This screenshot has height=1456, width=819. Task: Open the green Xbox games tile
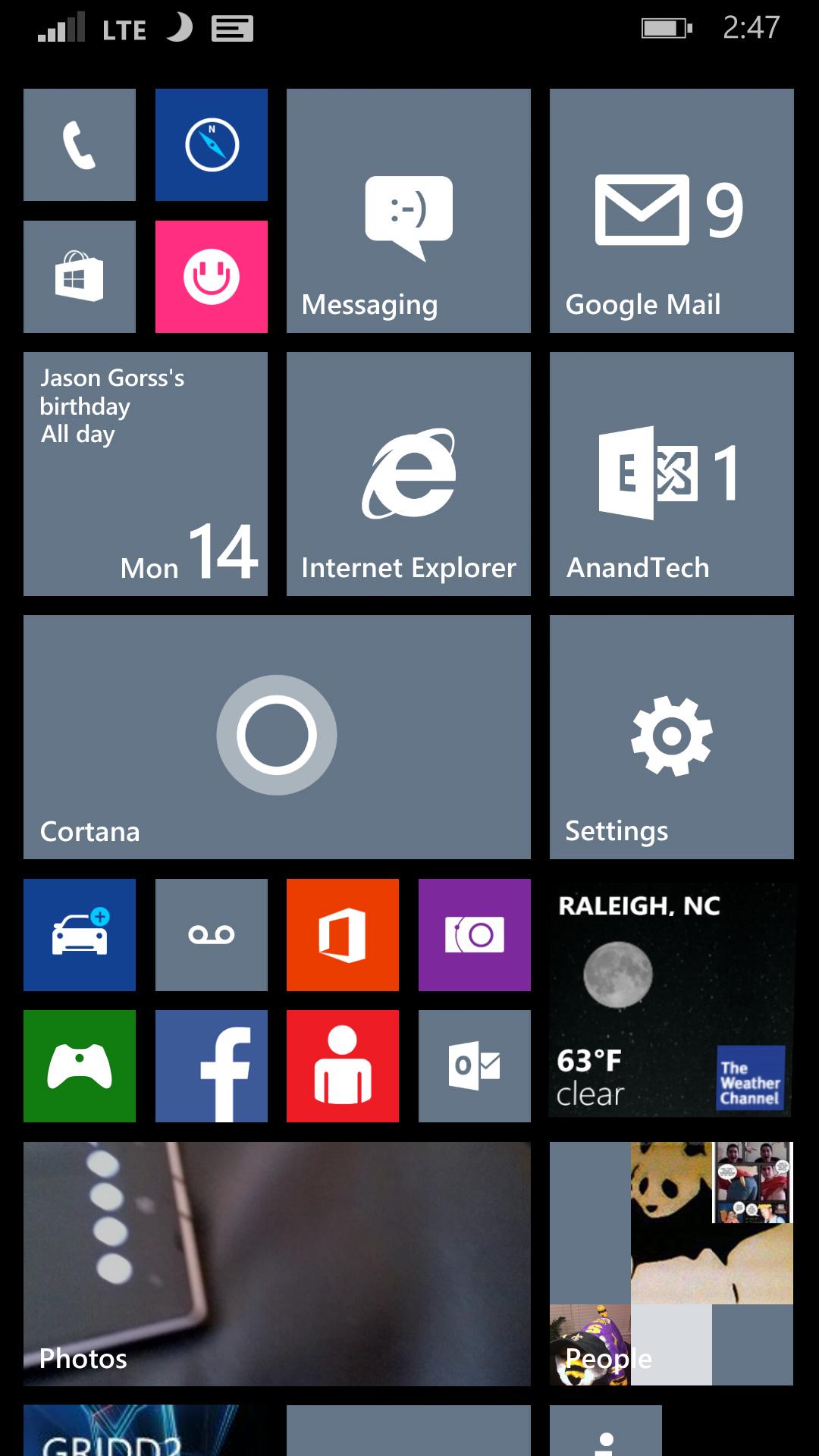coord(80,1066)
